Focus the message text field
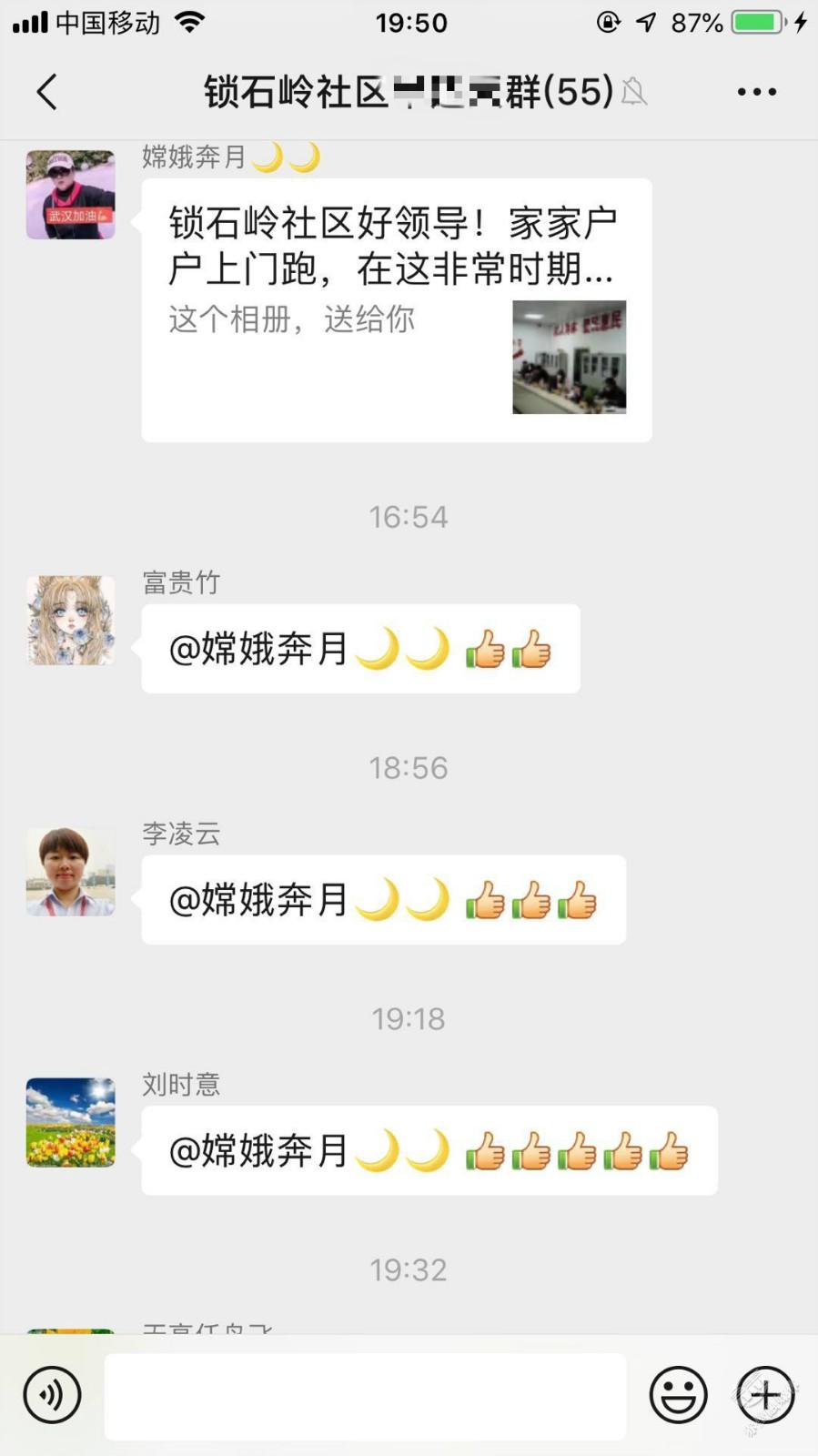 (x=365, y=1396)
